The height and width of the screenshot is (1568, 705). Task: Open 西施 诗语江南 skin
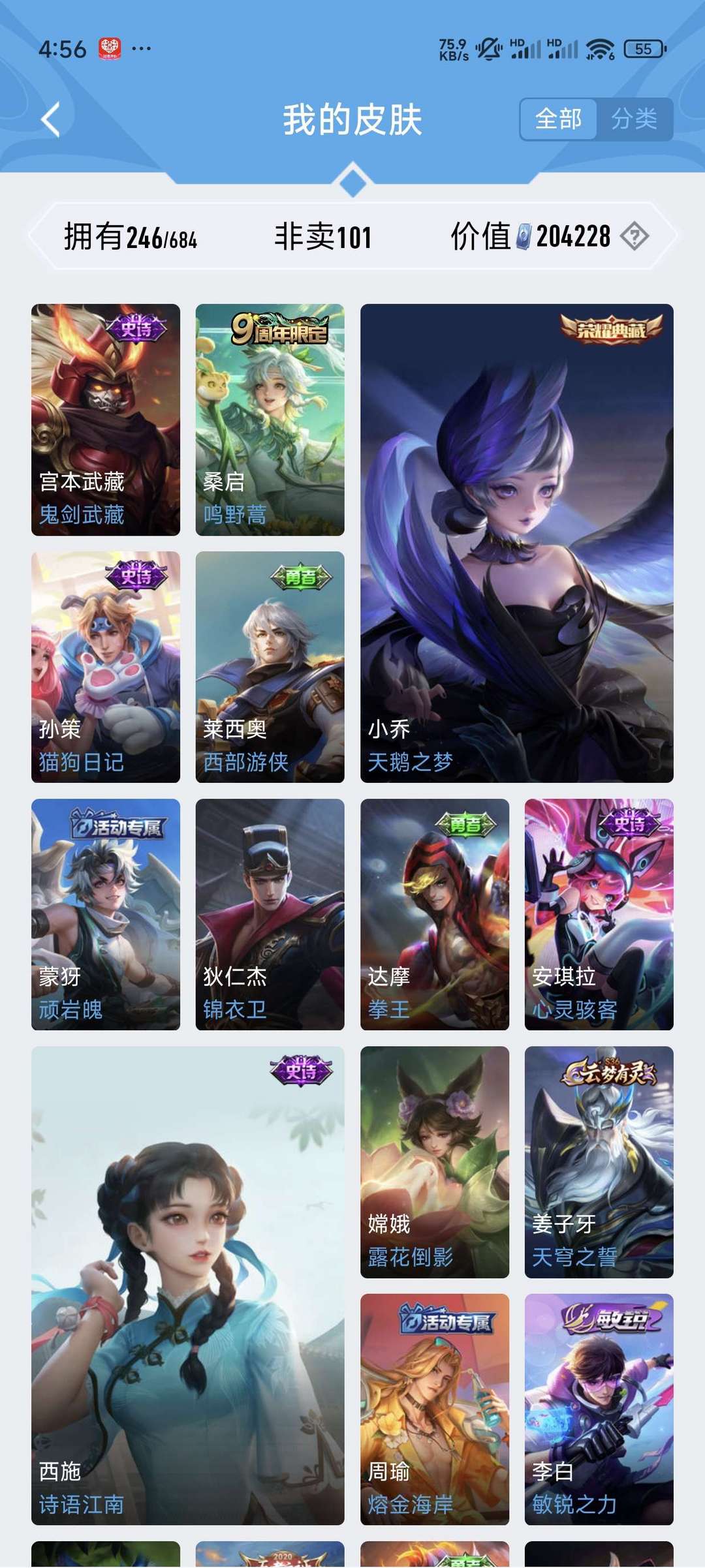(188, 1285)
